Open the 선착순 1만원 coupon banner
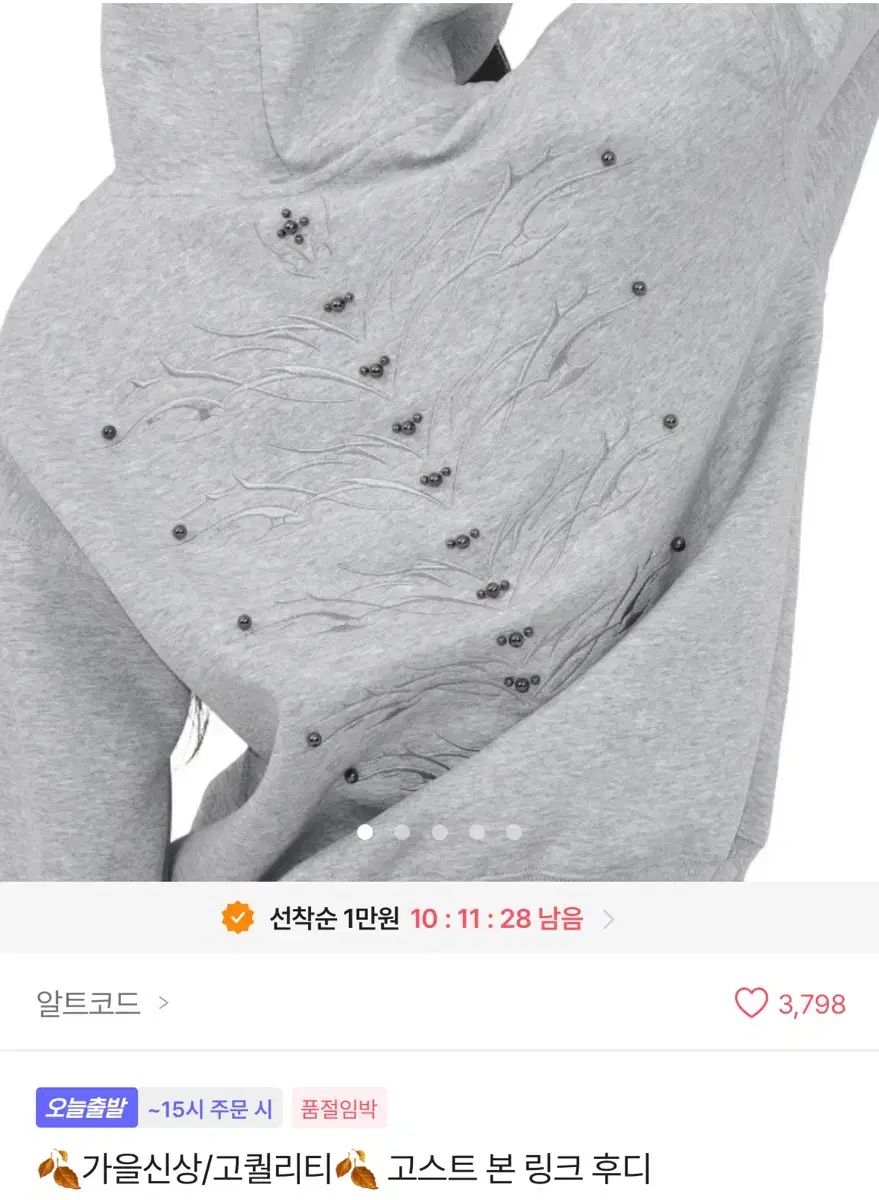879x1200 pixels. pos(418,919)
